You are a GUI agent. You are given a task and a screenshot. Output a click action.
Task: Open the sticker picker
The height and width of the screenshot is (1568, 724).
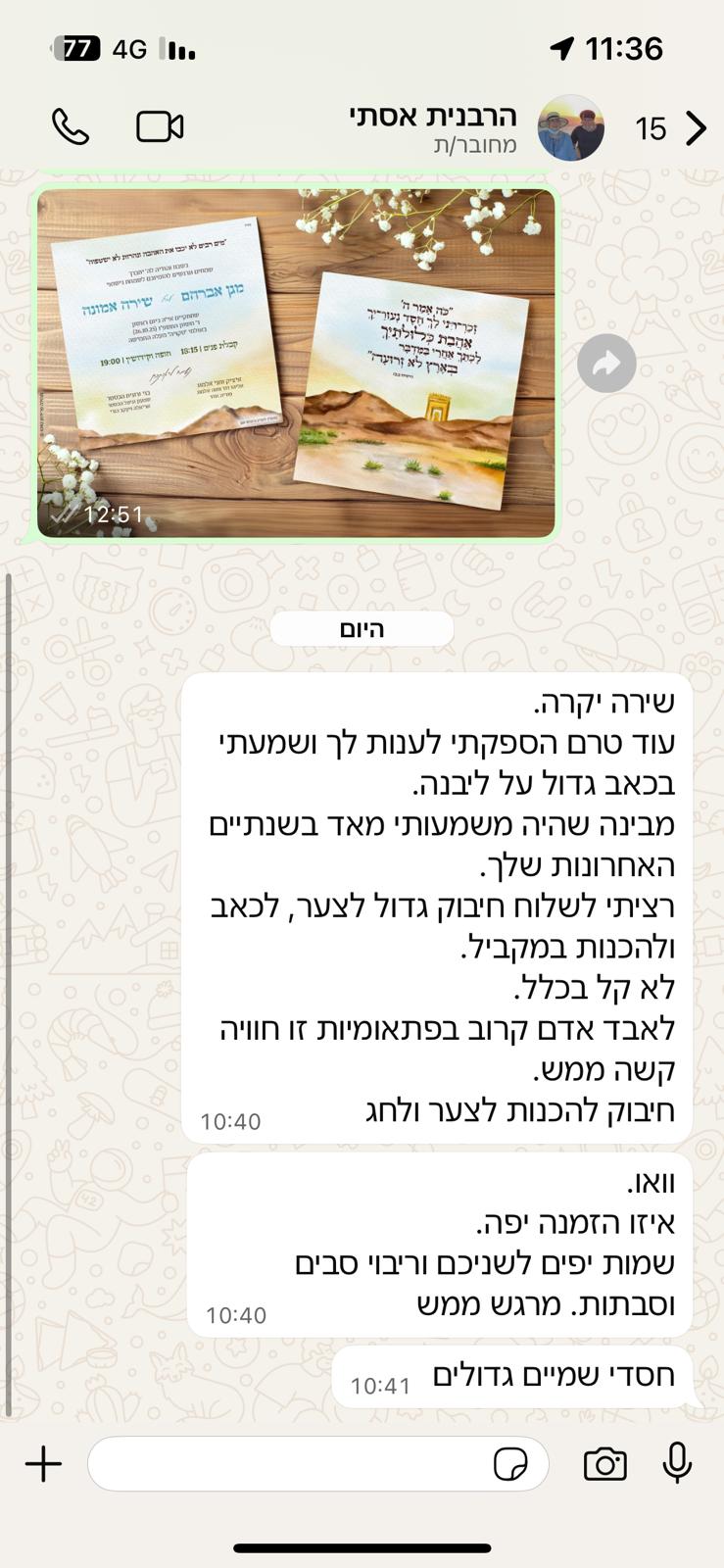point(510,1465)
